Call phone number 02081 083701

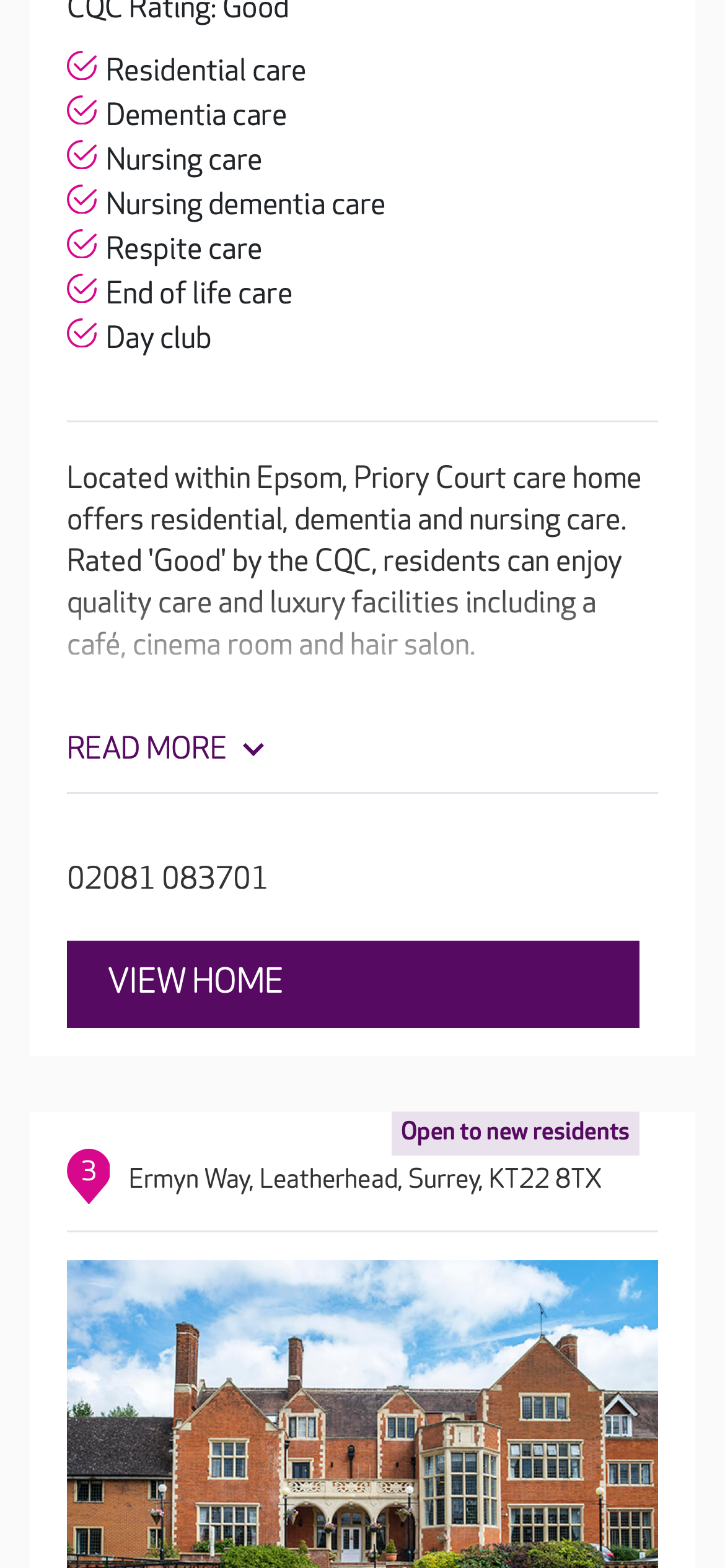coord(167,878)
